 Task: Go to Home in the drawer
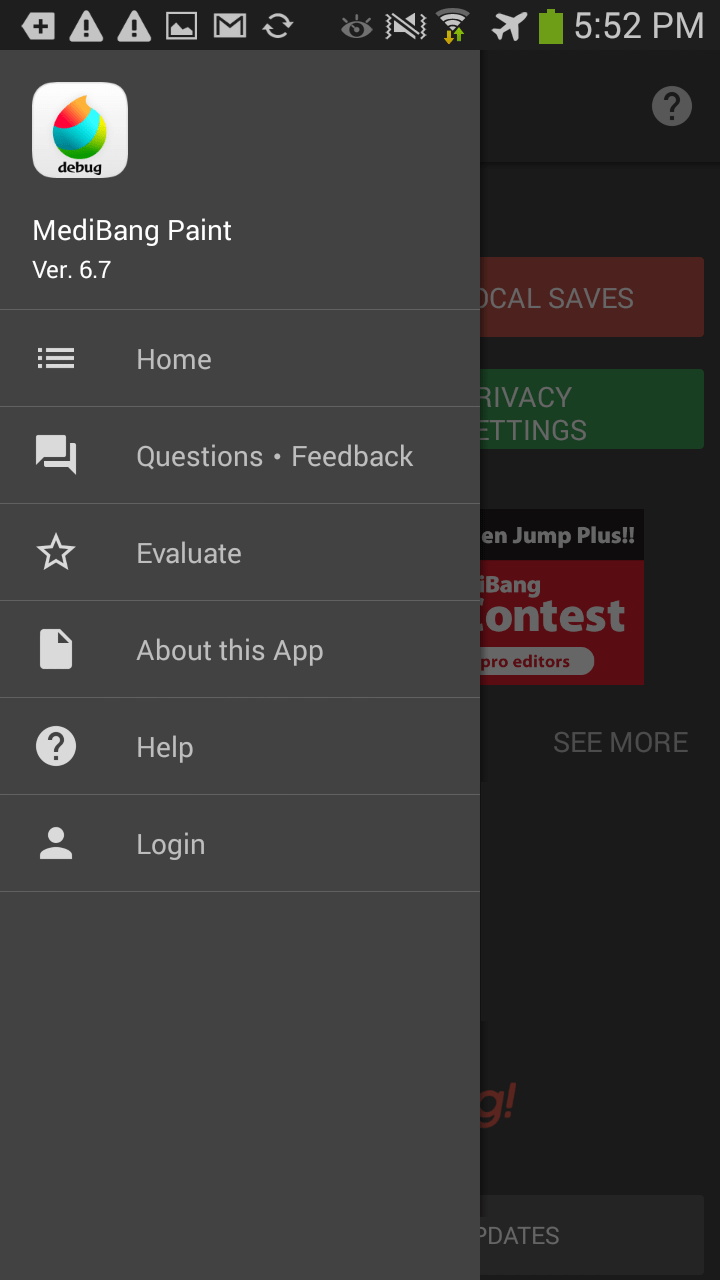coord(173,359)
